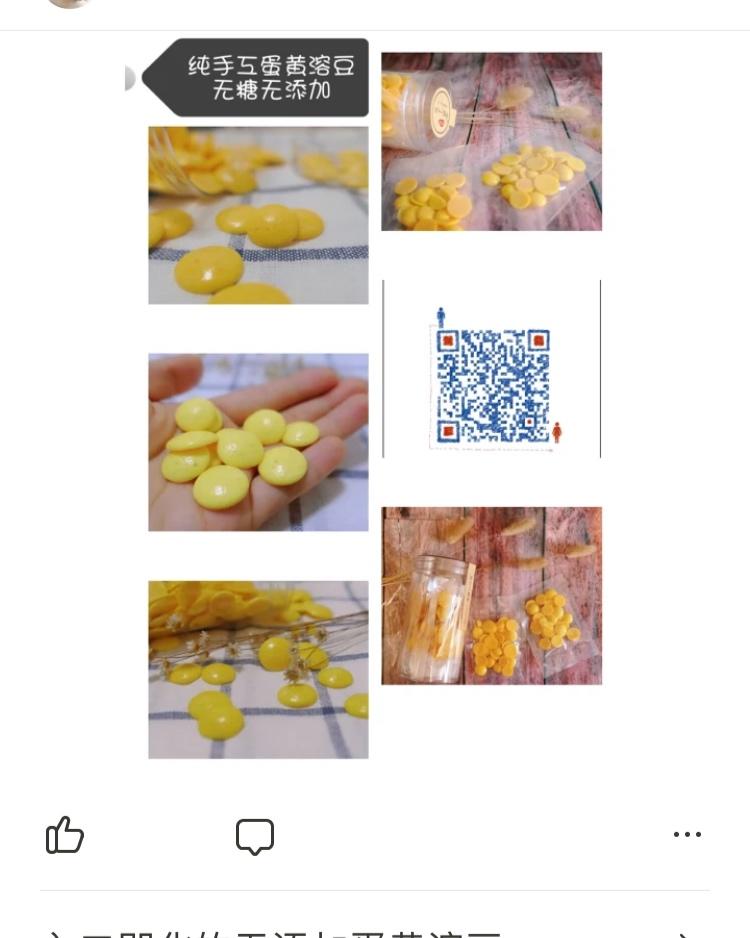This screenshot has height=938, width=750.
Task: Like this egg yolk melts post
Action: point(65,834)
